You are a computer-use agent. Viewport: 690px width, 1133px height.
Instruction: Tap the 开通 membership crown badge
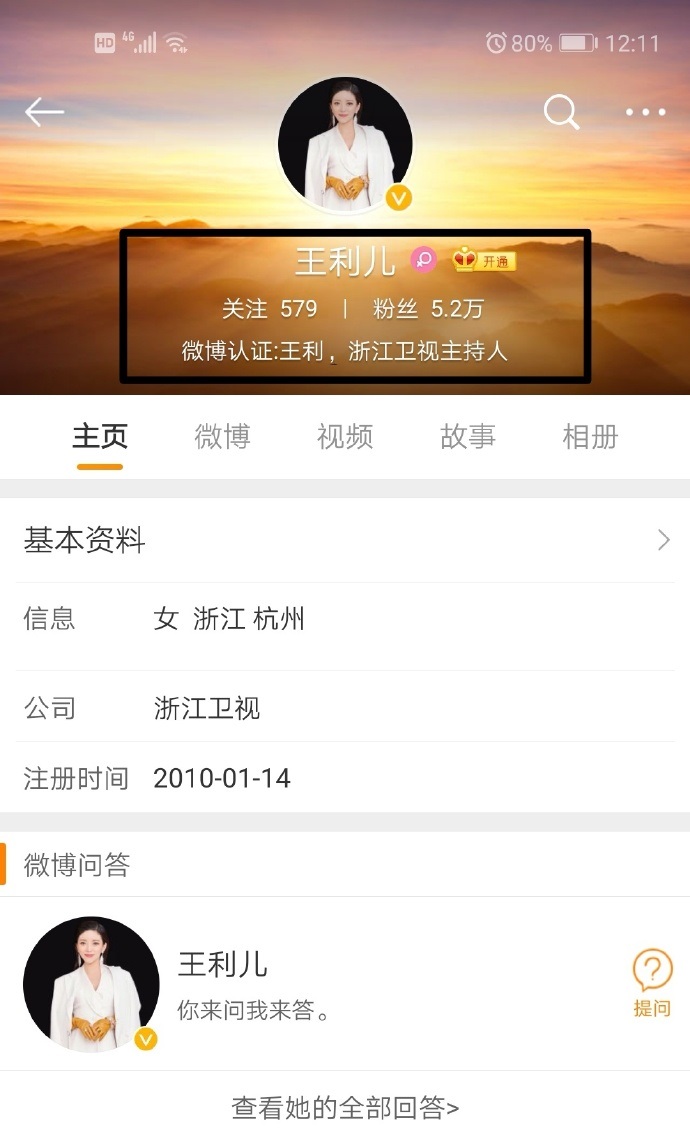tap(483, 259)
